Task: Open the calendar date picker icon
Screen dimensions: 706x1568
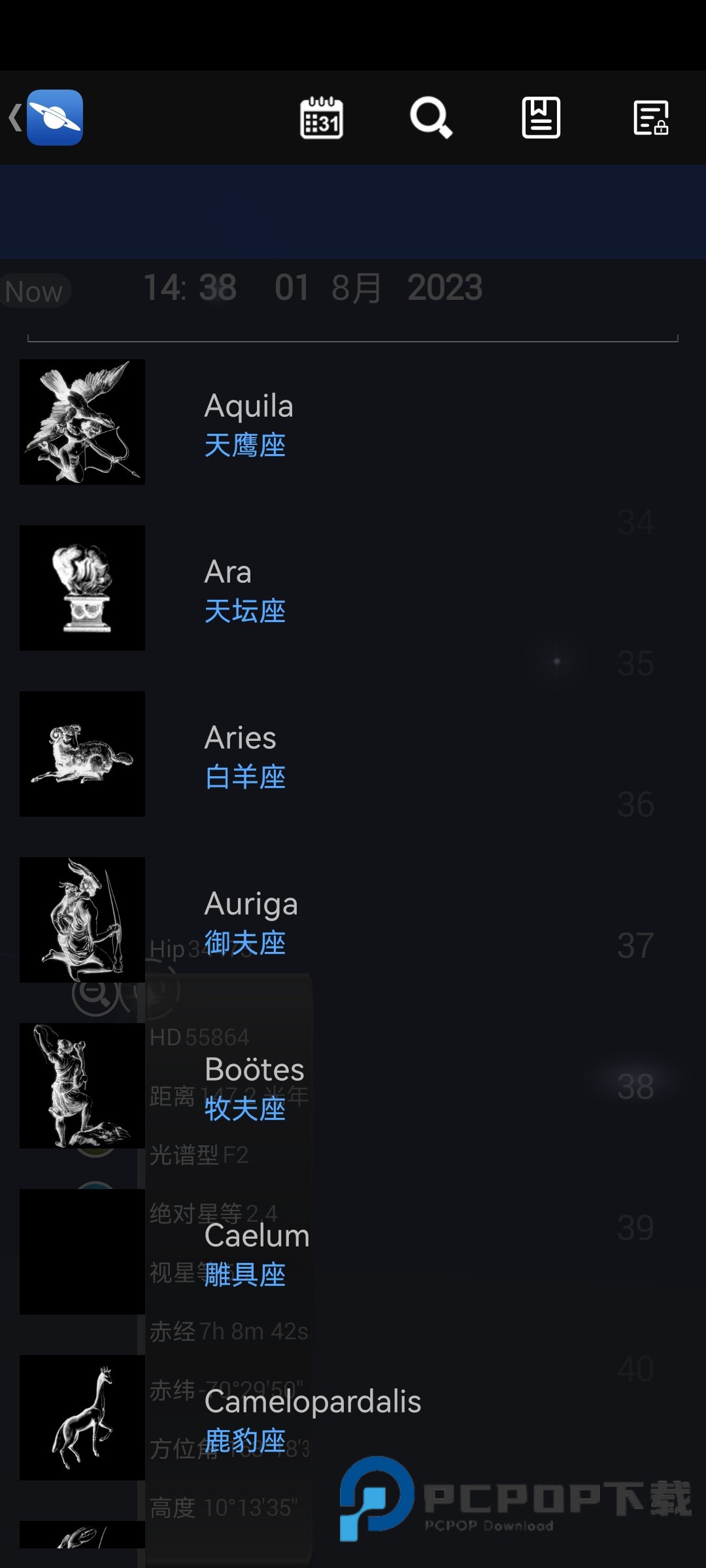Action: click(x=322, y=118)
